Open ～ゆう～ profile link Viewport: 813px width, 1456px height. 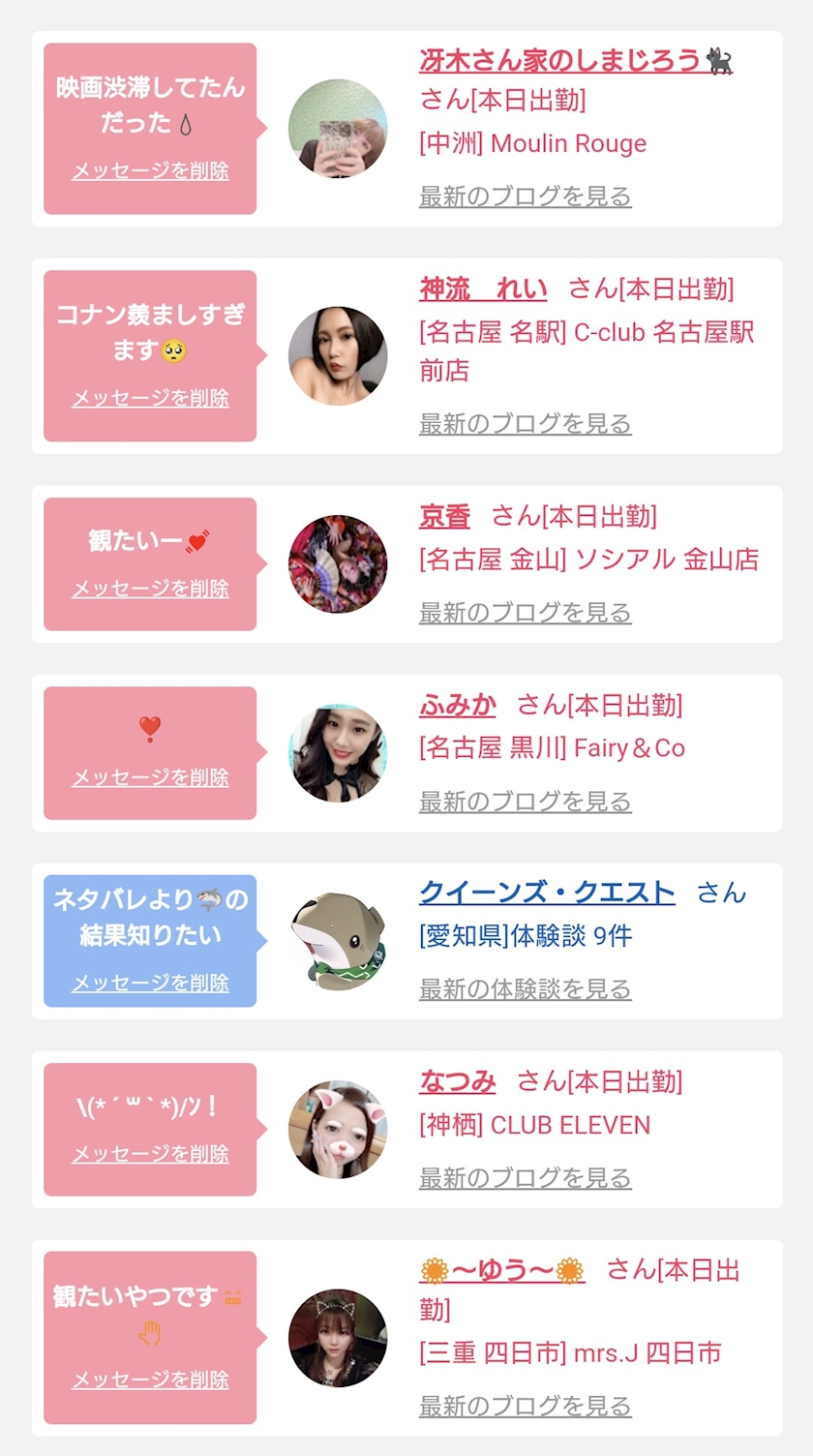pyautogui.click(x=502, y=1270)
